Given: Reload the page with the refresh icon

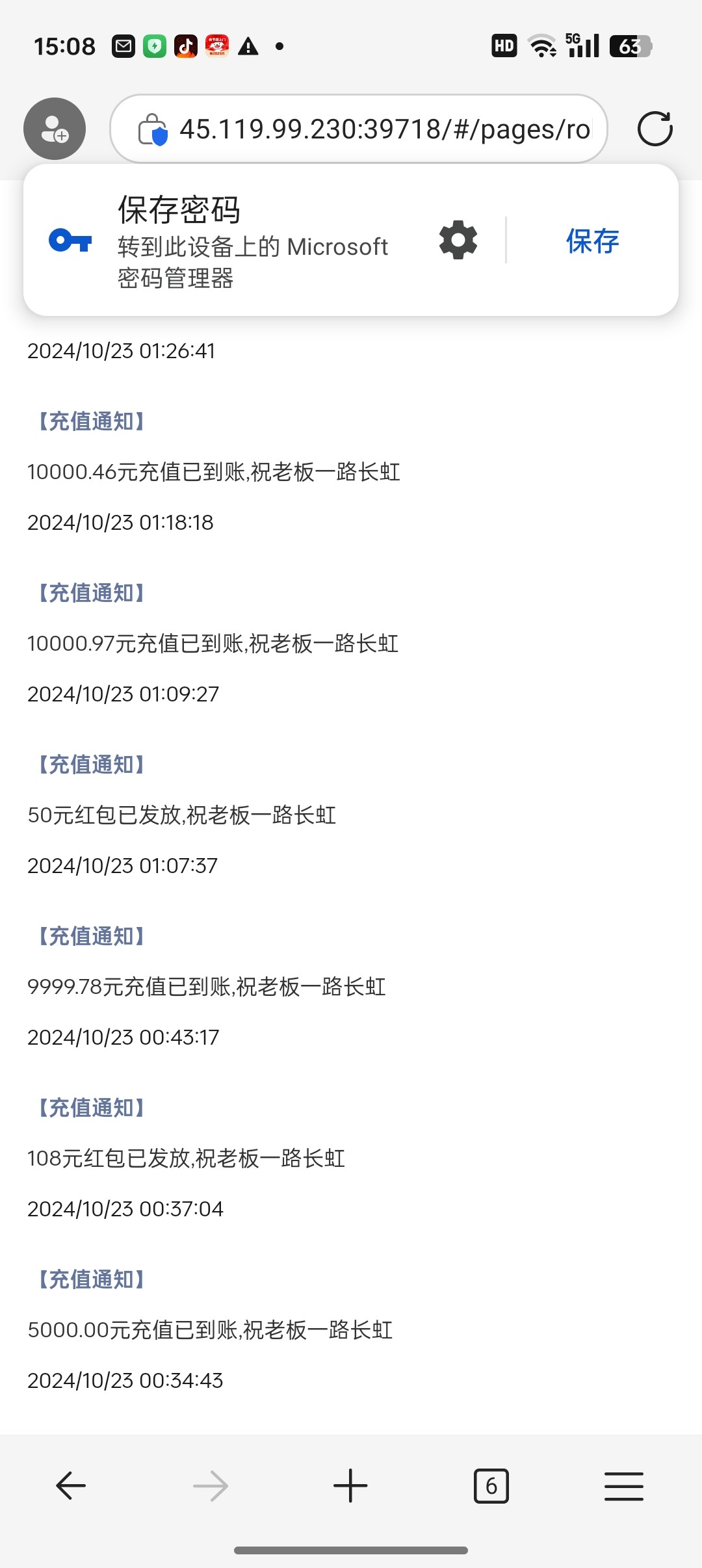Looking at the screenshot, I should [655, 128].
